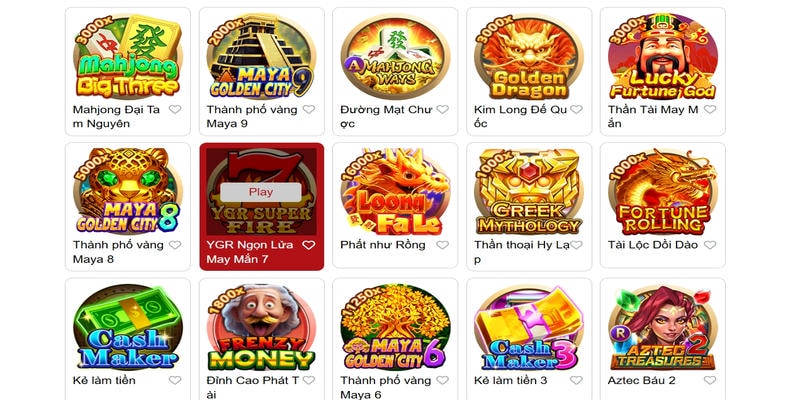Favorite Thần thoại Hy Lạp with heart
Image resolution: width=800 pixels, height=400 pixels.
pos(575,245)
